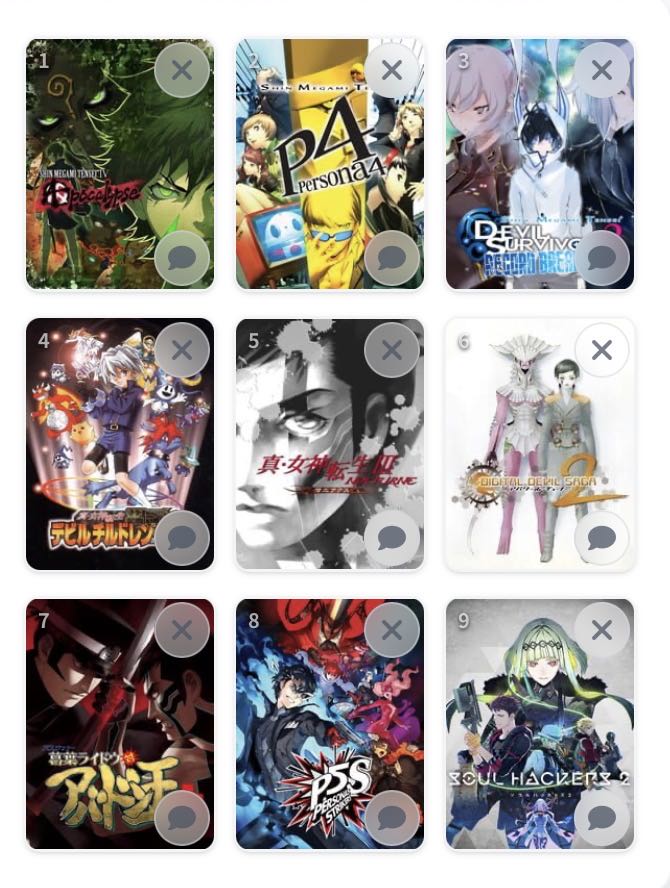The height and width of the screenshot is (888, 670).
Task: Comment on the Raidou Kuzunoha card
Action: click(182, 818)
